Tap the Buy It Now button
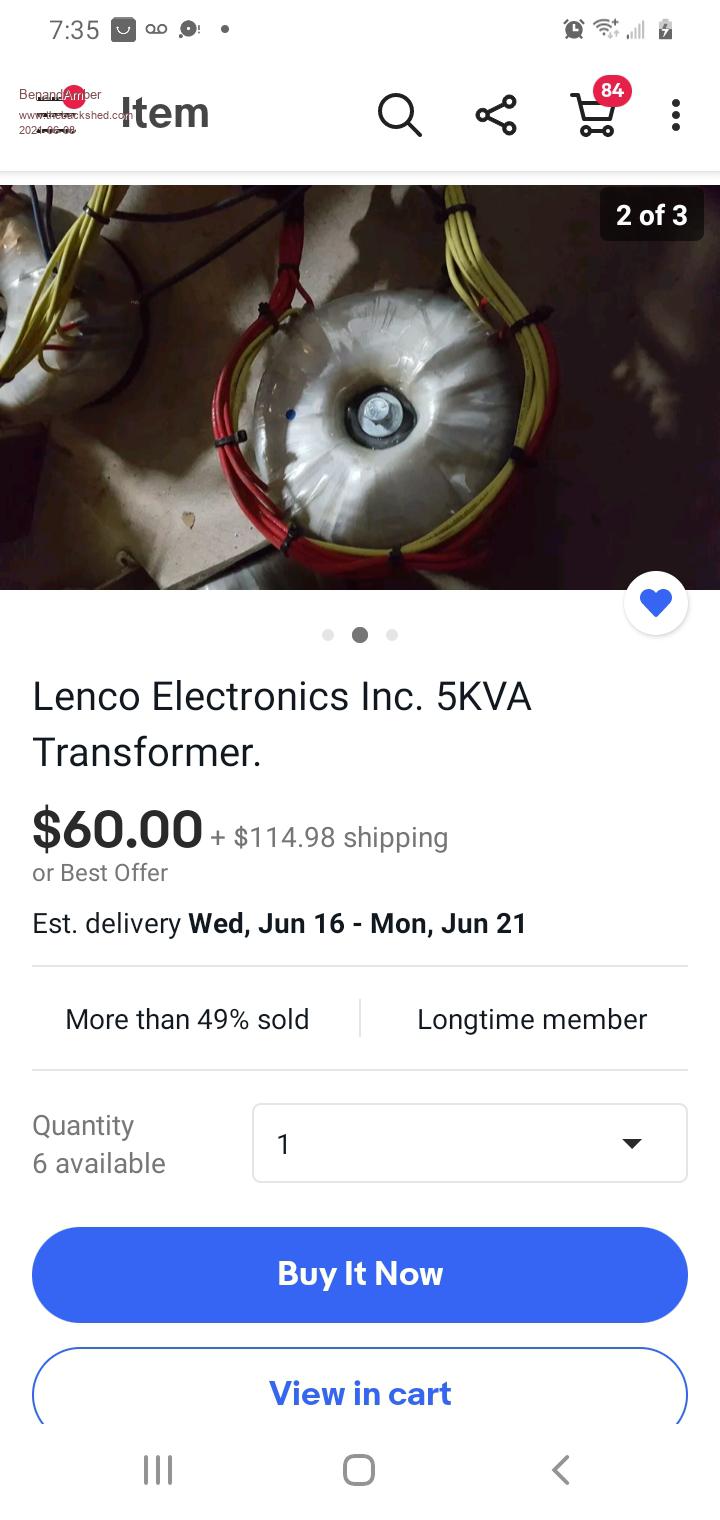Image resolution: width=720 pixels, height=1520 pixels. [x=360, y=1274]
